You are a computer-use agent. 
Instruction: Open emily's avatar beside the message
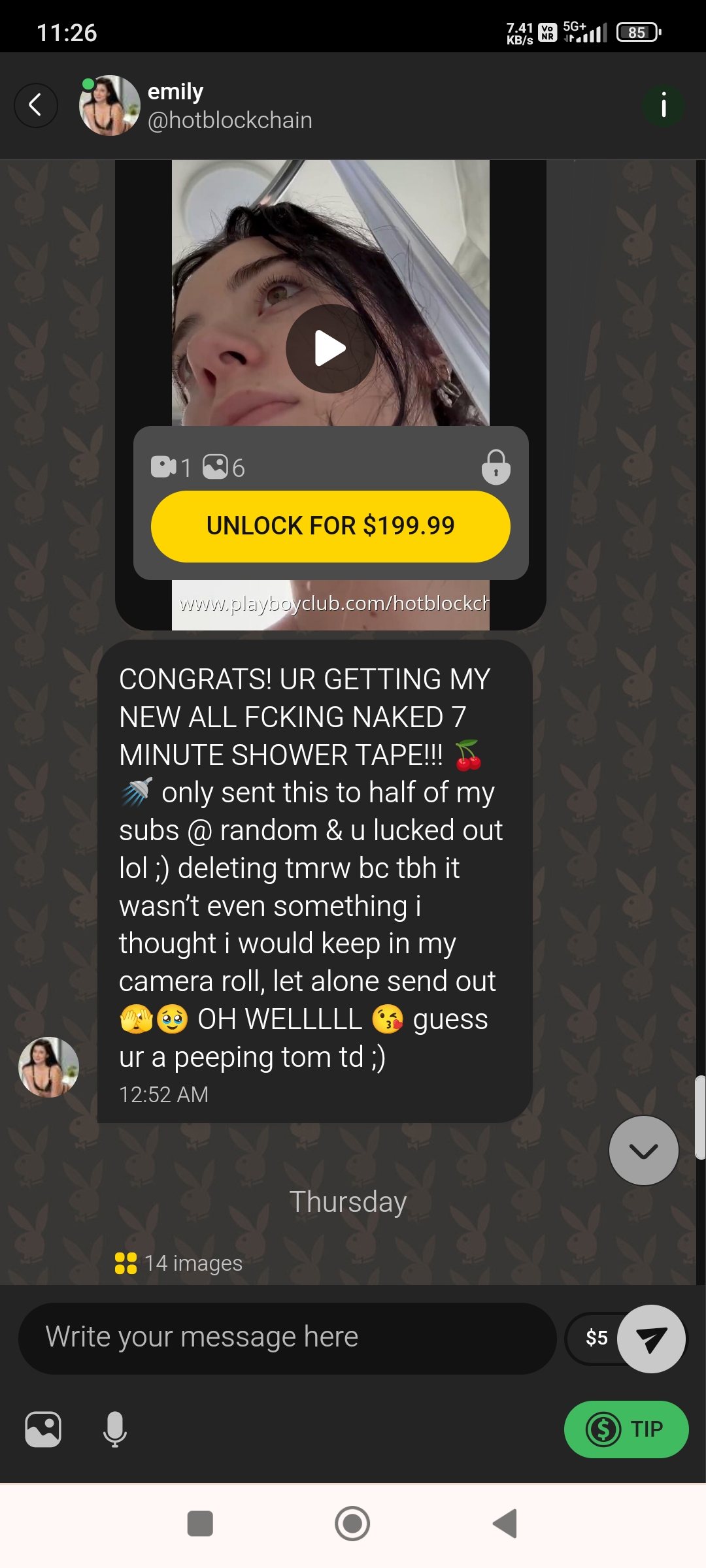point(48,1067)
